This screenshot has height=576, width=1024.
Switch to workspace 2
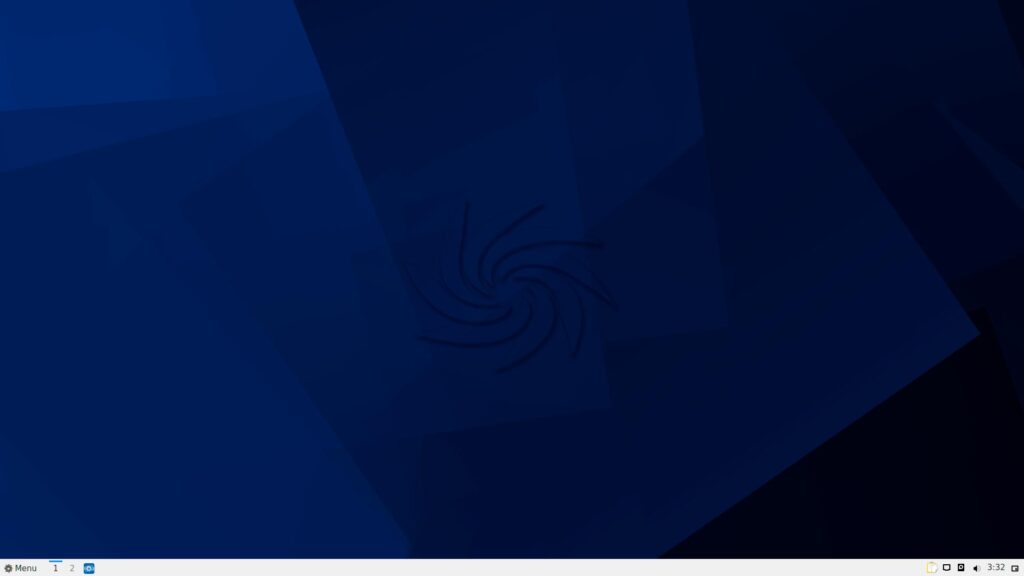[x=72, y=568]
